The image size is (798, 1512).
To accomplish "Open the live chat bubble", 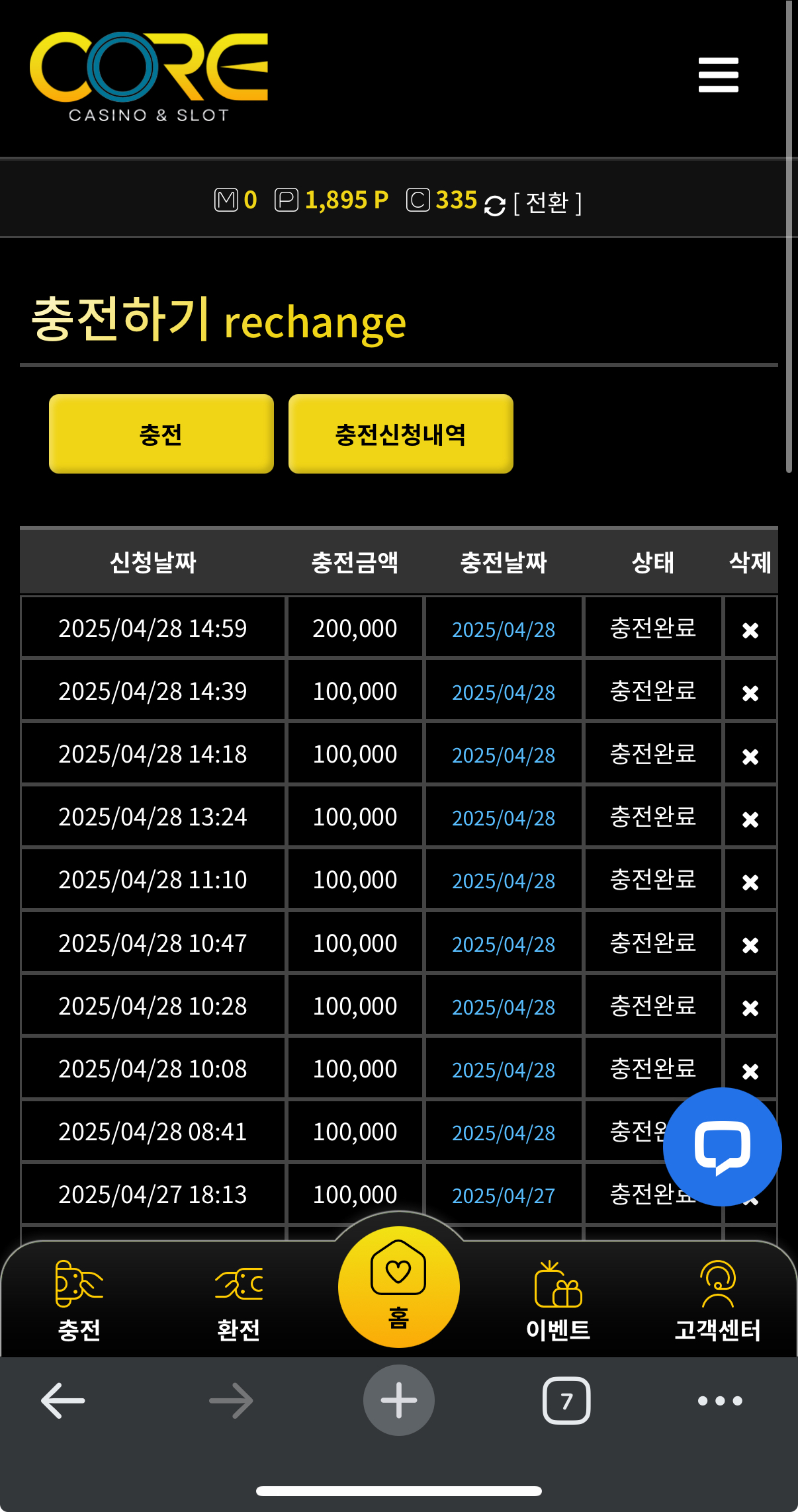I will pos(723,1147).
